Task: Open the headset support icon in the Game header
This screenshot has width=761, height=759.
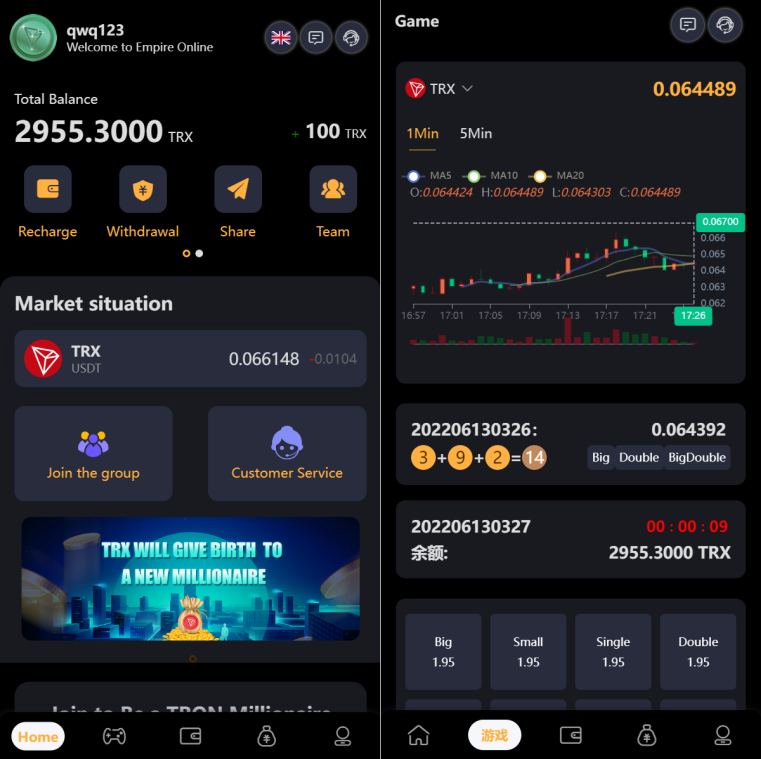Action: [x=725, y=25]
